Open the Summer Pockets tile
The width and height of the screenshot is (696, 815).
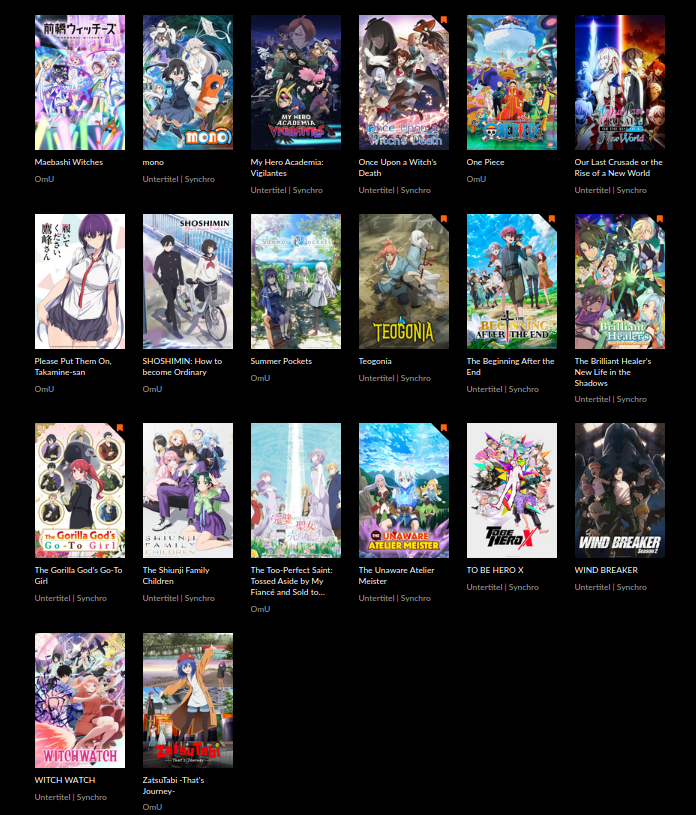[x=296, y=281]
